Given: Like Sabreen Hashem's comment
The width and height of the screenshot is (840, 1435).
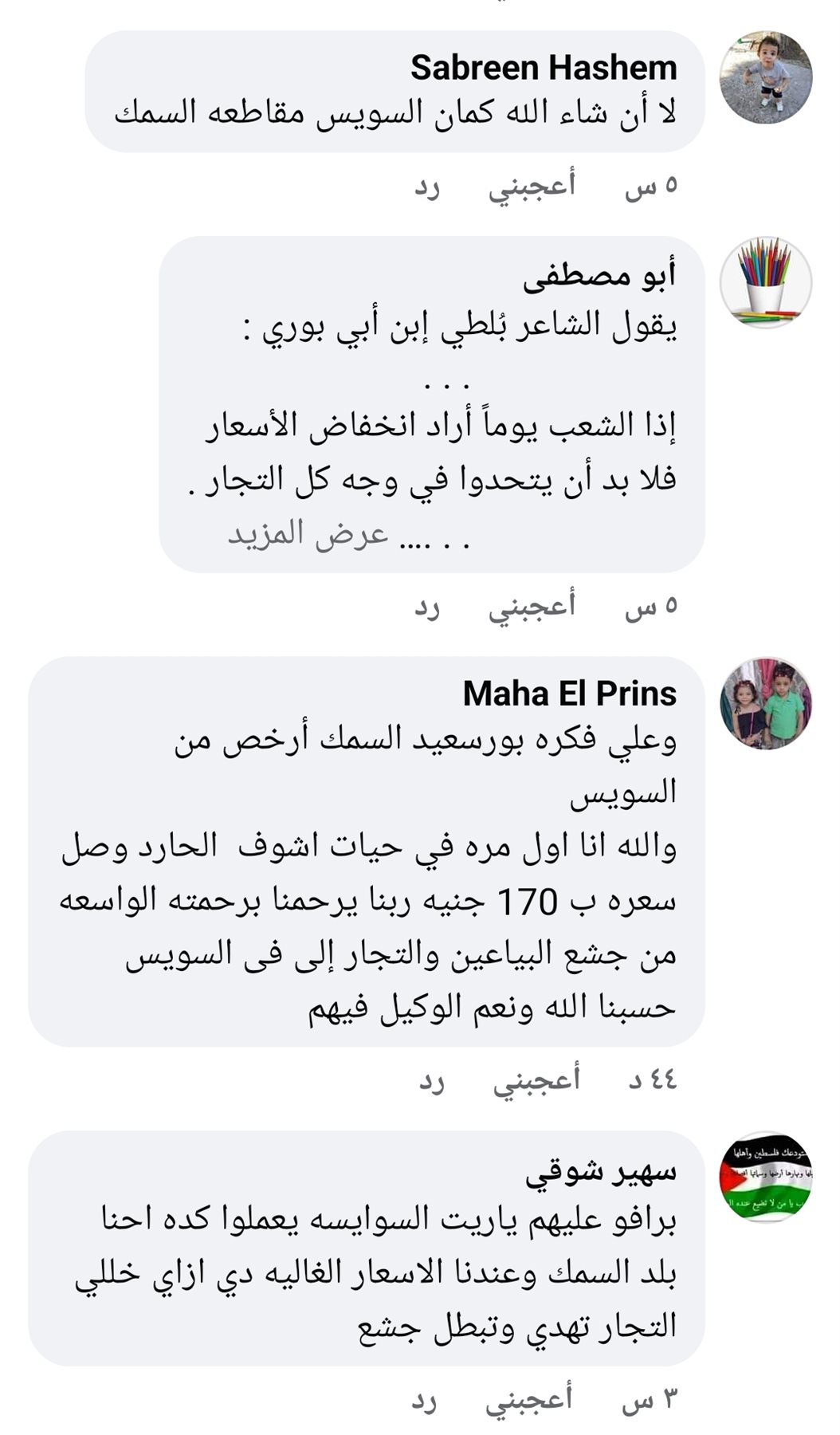Looking at the screenshot, I should click(532, 187).
